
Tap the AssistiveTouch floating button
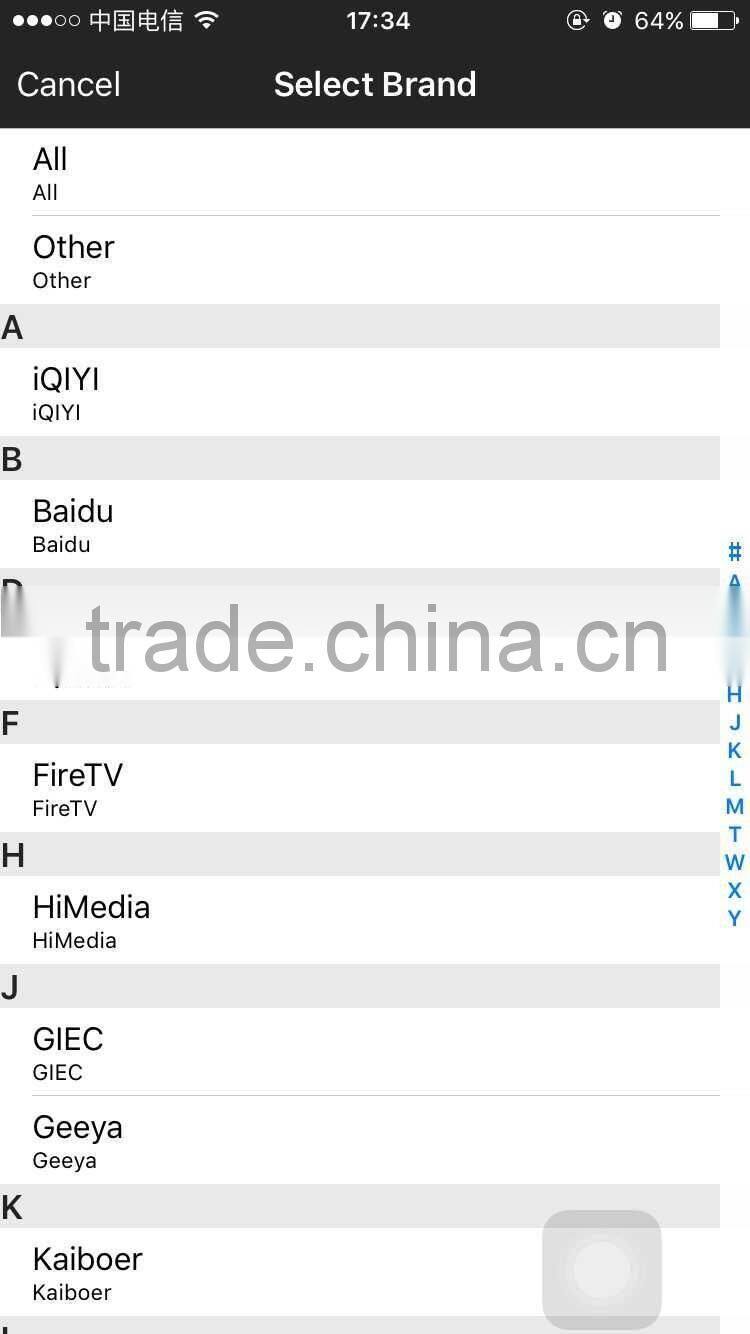(602, 1270)
